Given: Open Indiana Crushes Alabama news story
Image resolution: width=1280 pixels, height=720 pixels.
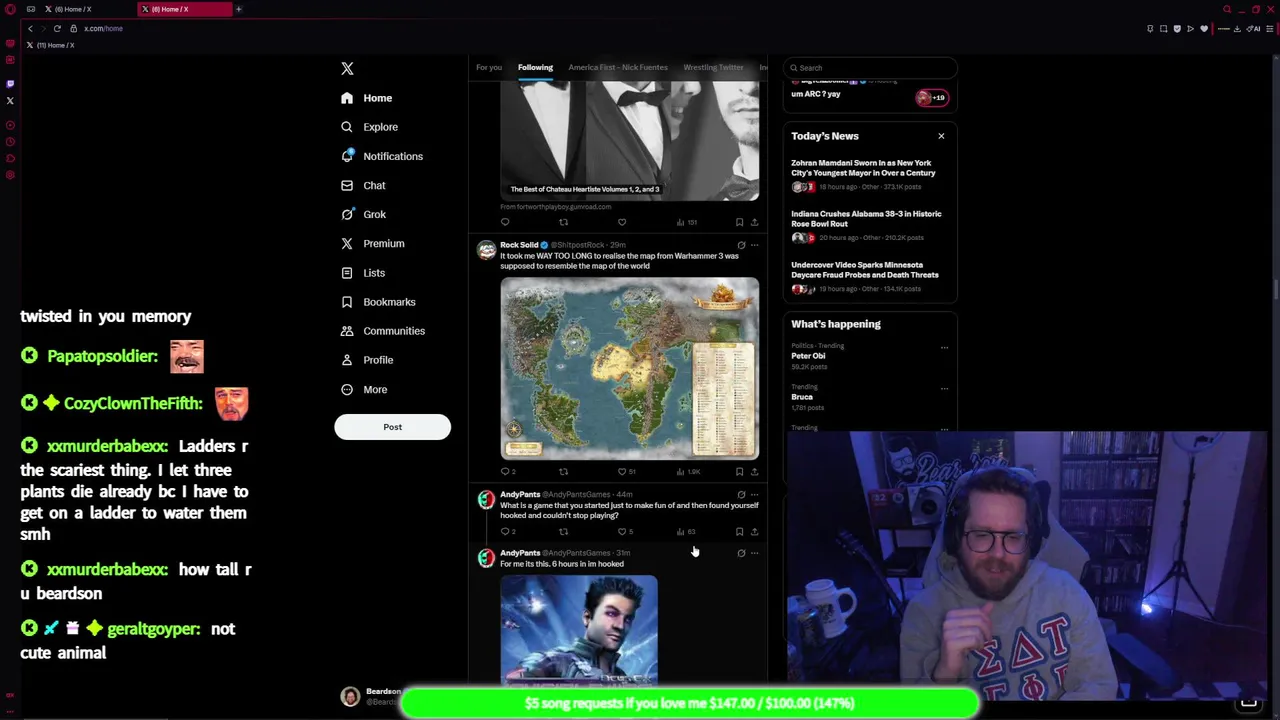Looking at the screenshot, I should coord(866,219).
